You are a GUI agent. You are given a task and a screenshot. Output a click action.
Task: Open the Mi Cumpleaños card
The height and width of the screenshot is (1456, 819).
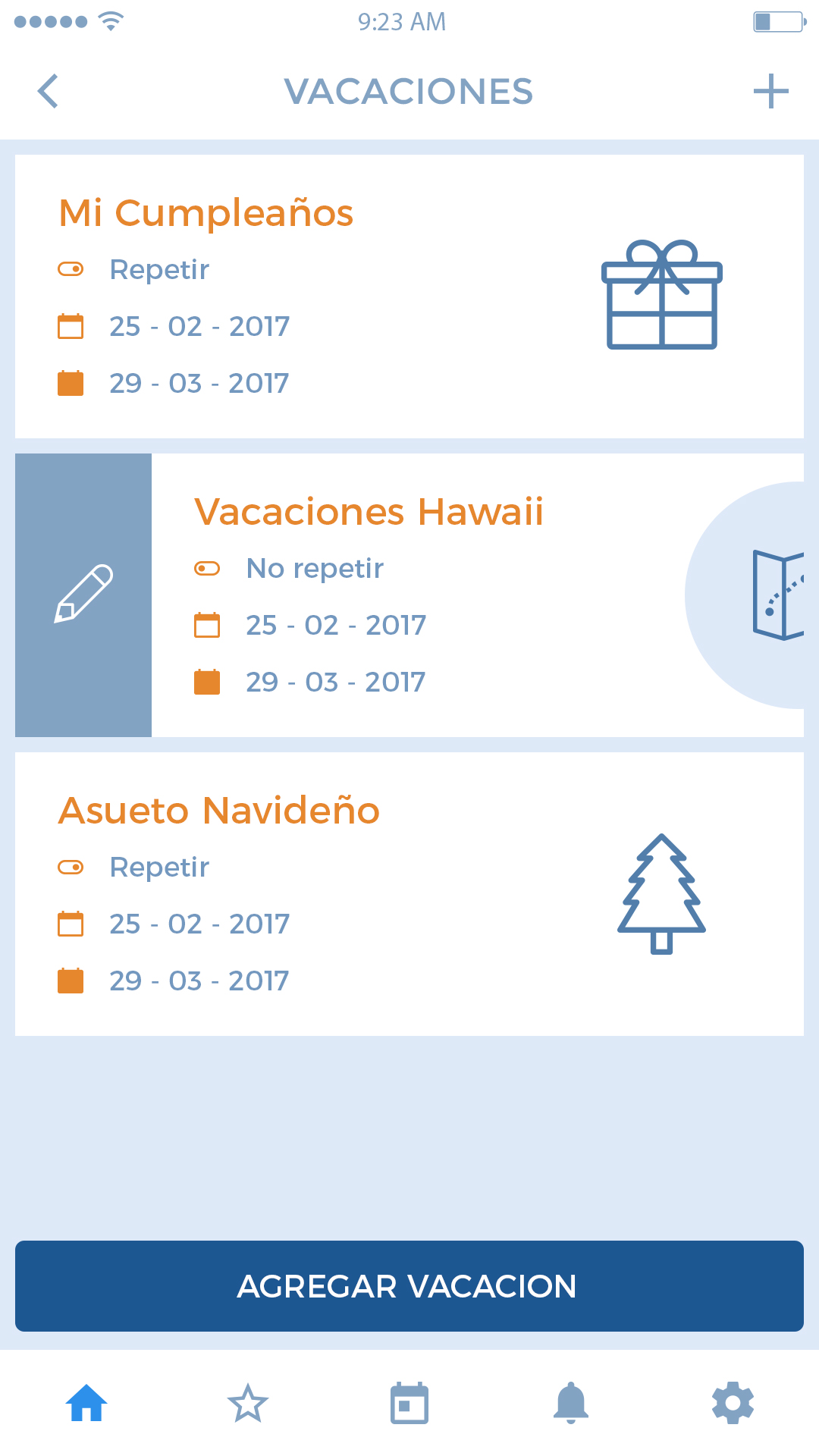point(409,297)
